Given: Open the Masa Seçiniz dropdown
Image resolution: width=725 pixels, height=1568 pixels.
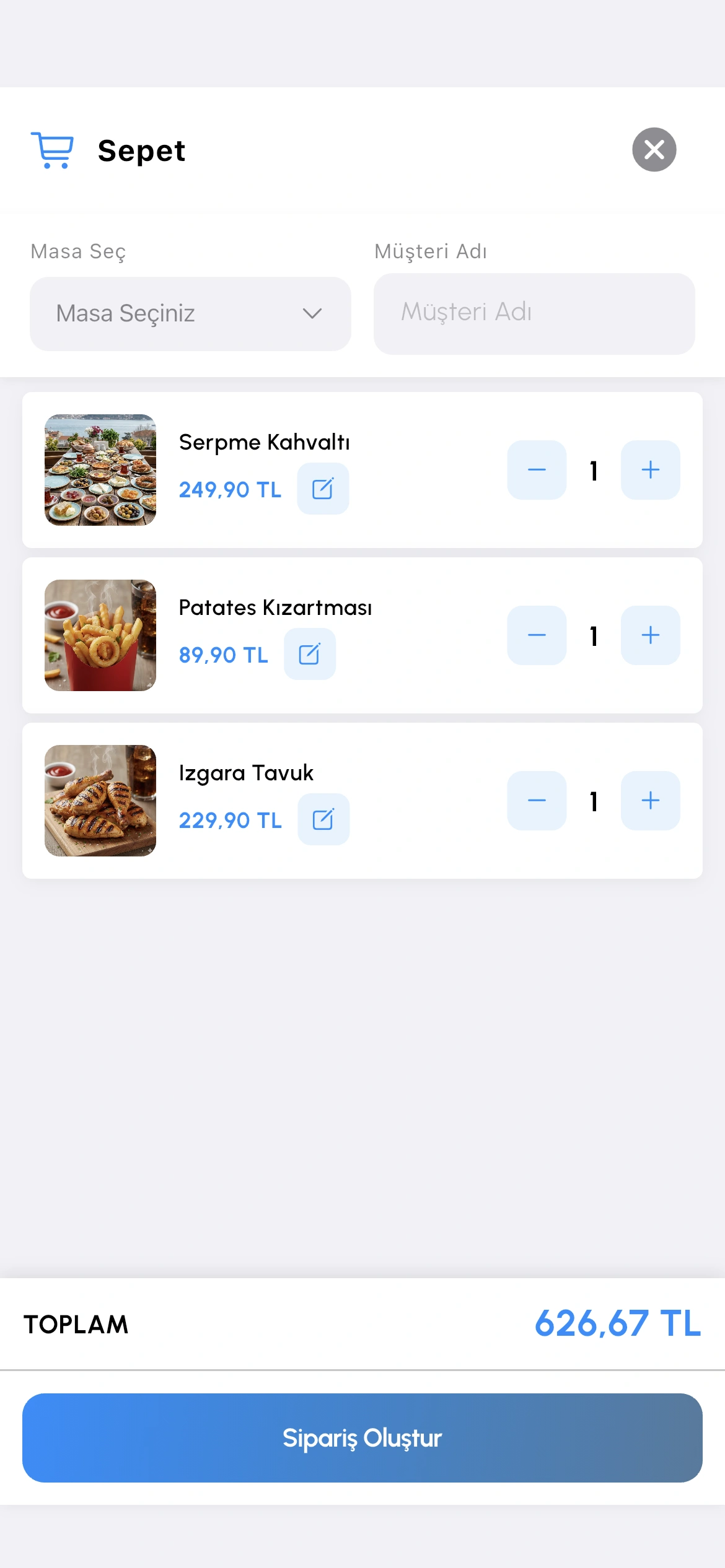Looking at the screenshot, I should coord(190,313).
